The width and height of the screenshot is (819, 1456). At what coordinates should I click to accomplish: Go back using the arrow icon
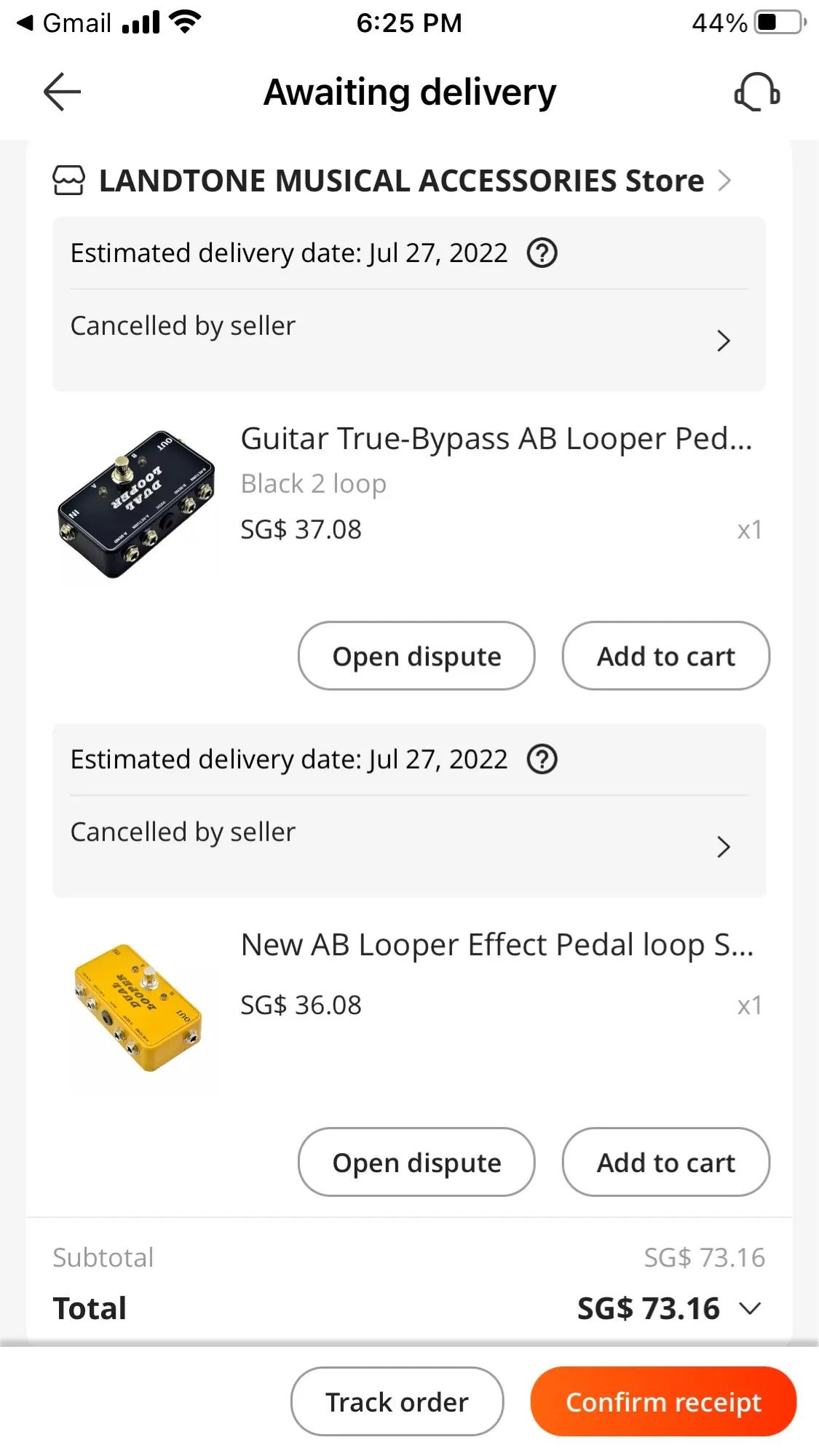tap(62, 92)
